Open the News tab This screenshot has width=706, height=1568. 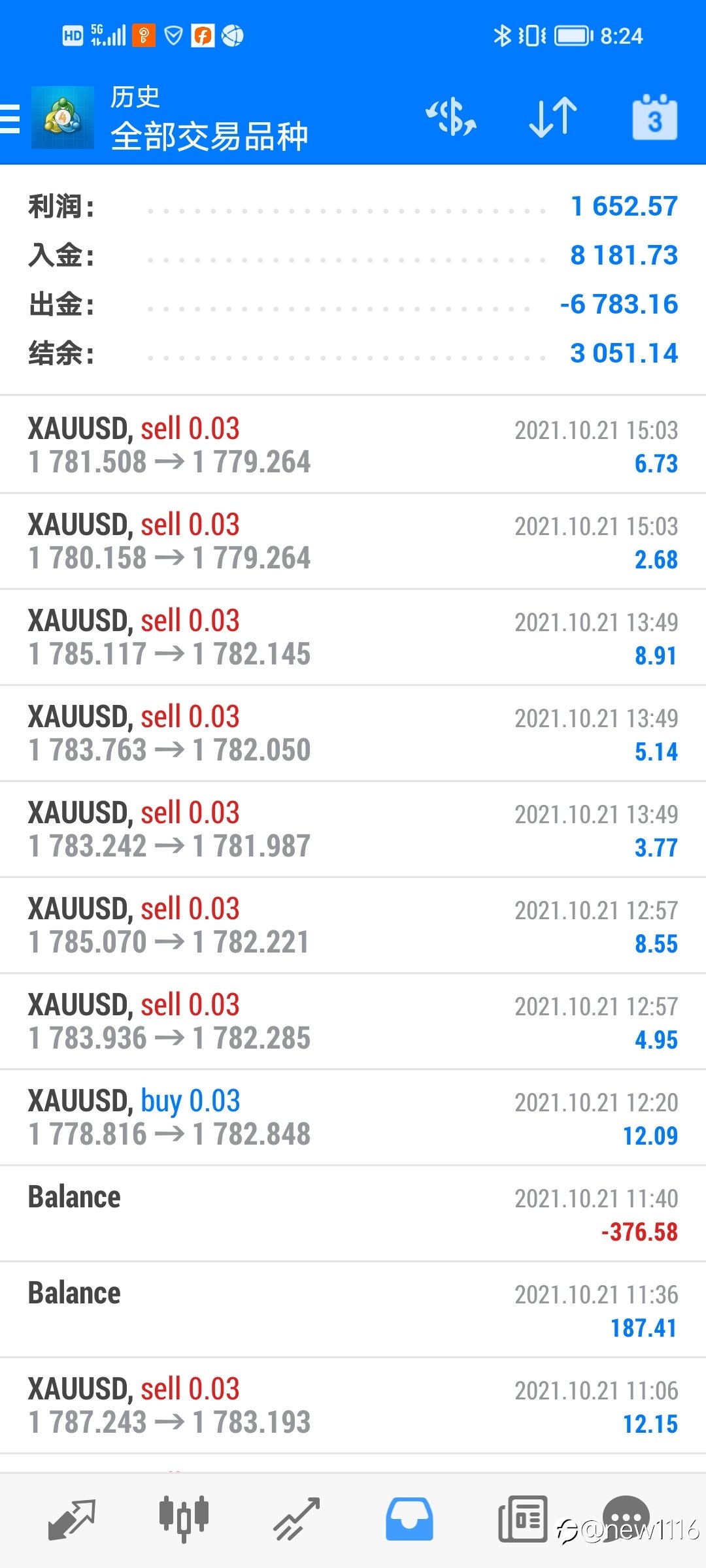point(522,1520)
